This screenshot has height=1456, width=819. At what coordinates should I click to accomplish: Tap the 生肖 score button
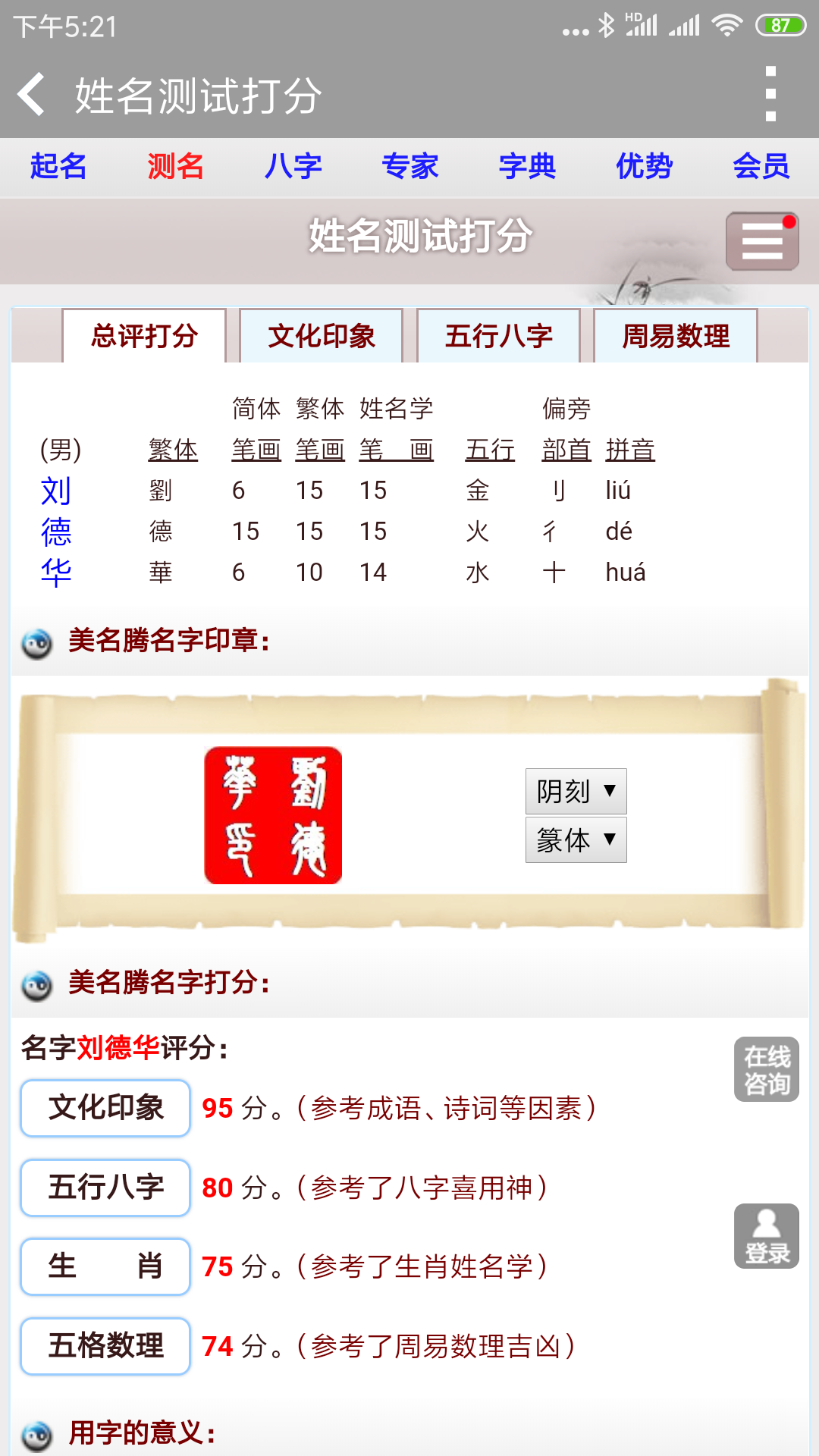pyautogui.click(x=105, y=1266)
